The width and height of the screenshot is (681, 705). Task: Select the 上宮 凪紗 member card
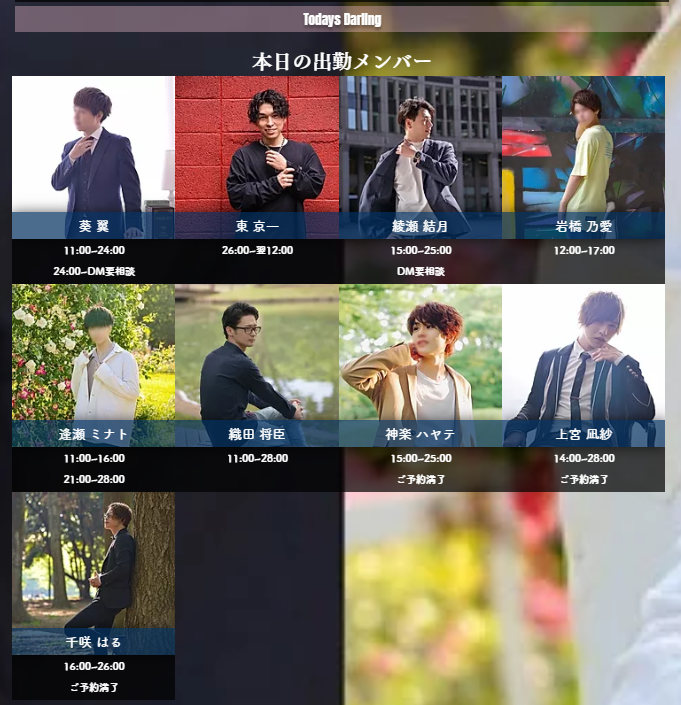point(583,366)
